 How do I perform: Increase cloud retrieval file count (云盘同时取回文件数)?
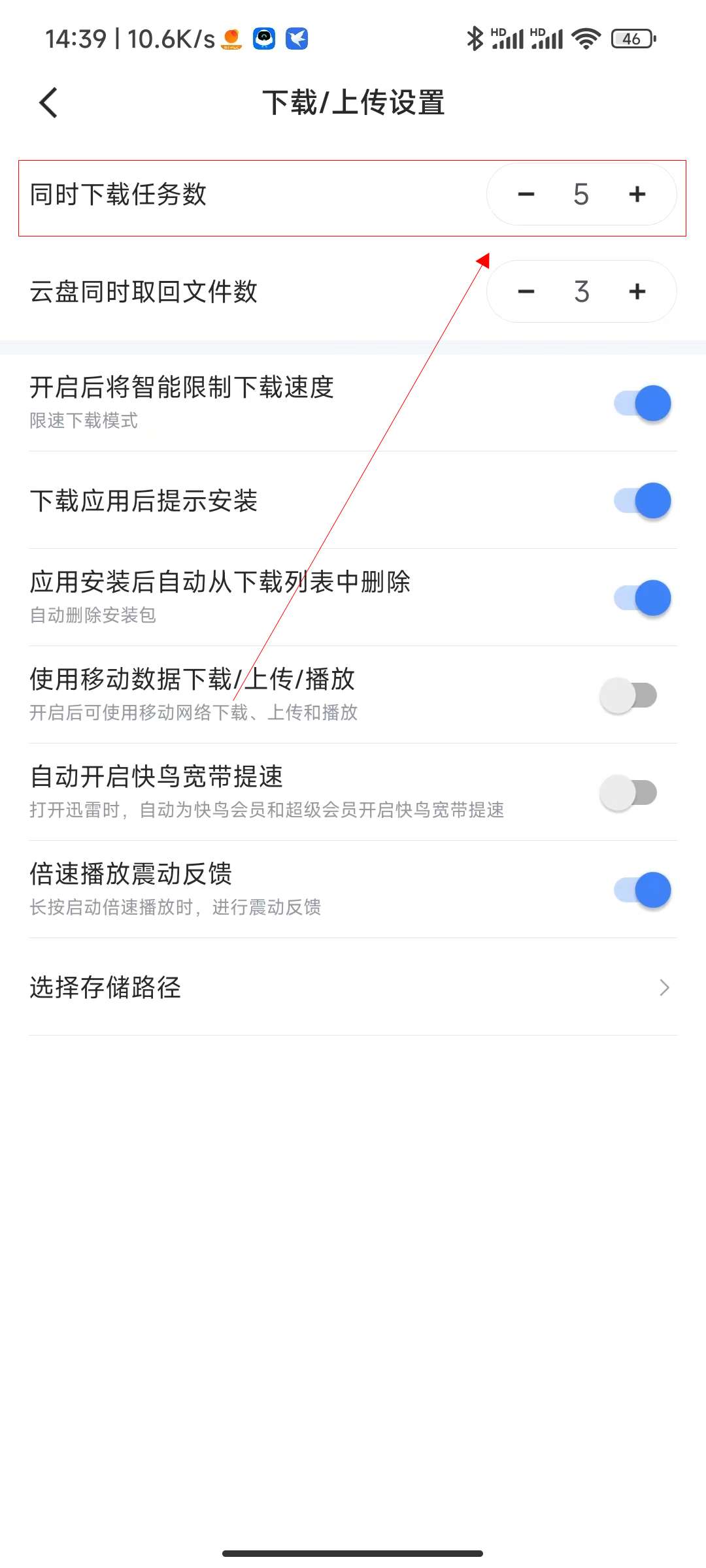point(637,291)
